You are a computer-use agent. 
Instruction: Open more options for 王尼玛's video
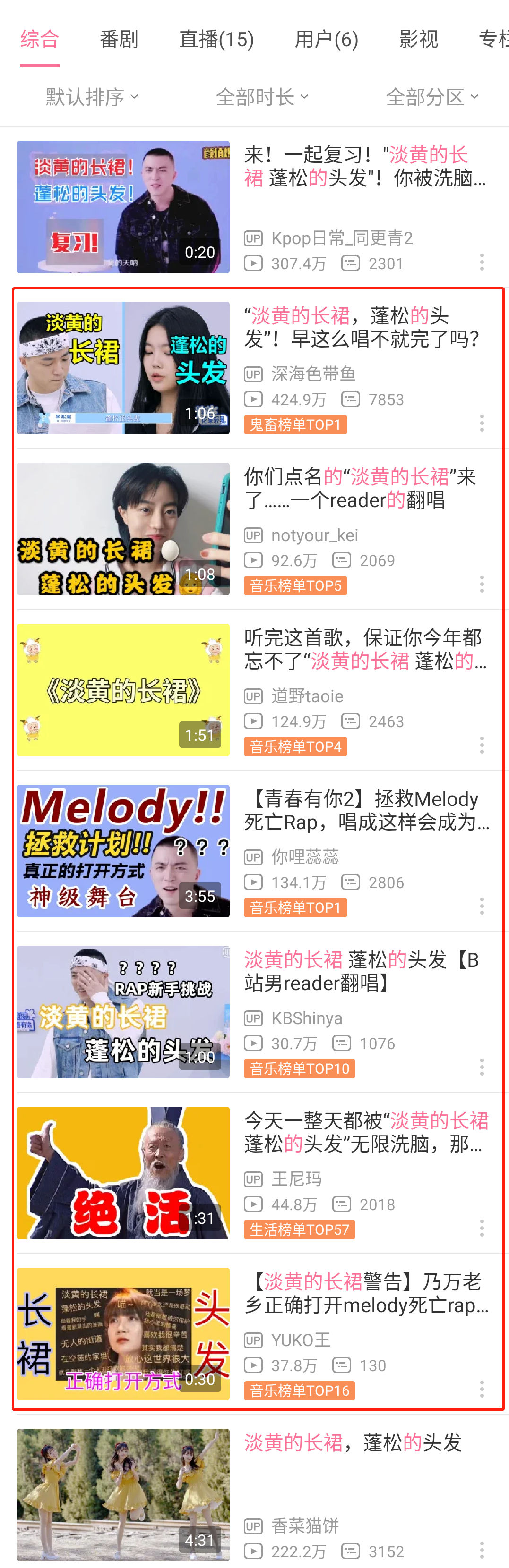482,1228
